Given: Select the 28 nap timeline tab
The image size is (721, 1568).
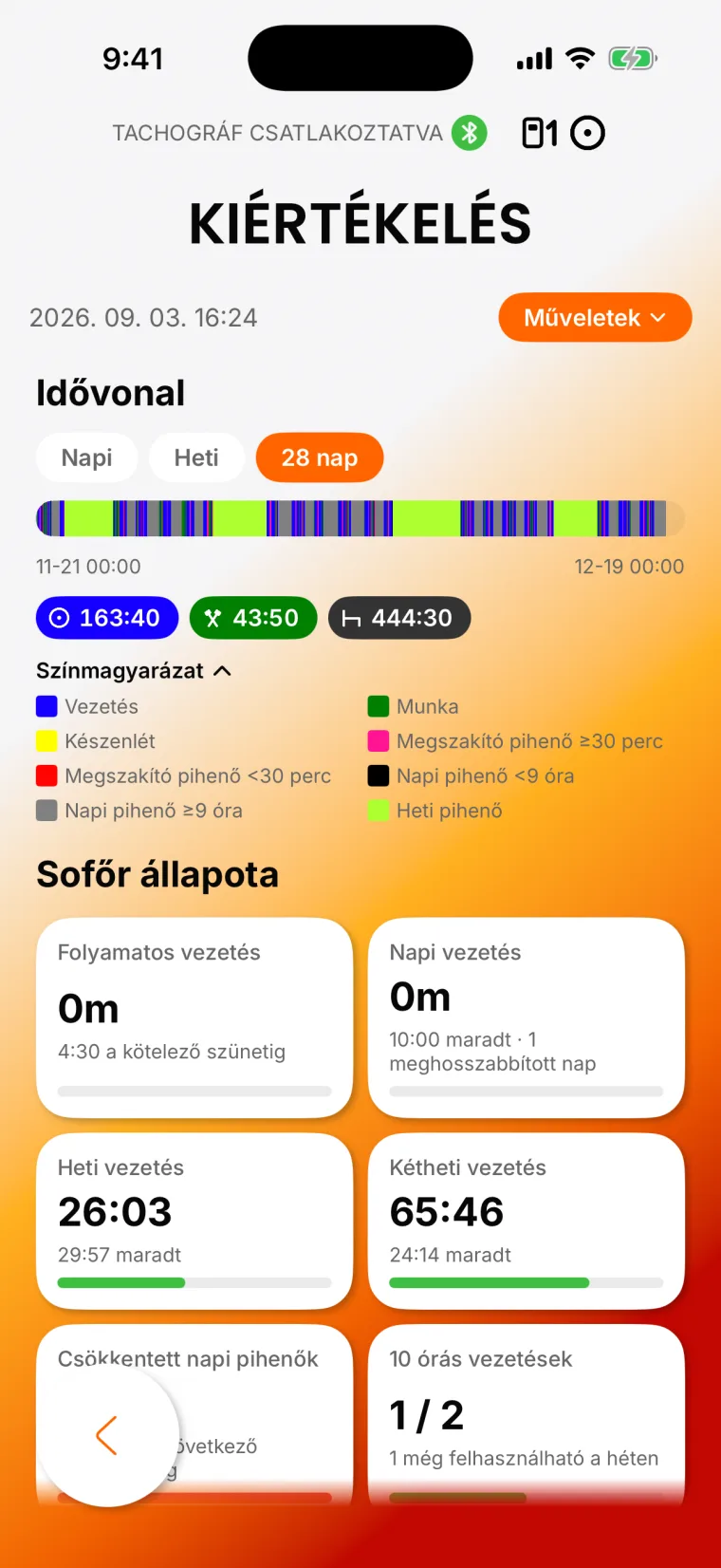Looking at the screenshot, I should click(320, 457).
